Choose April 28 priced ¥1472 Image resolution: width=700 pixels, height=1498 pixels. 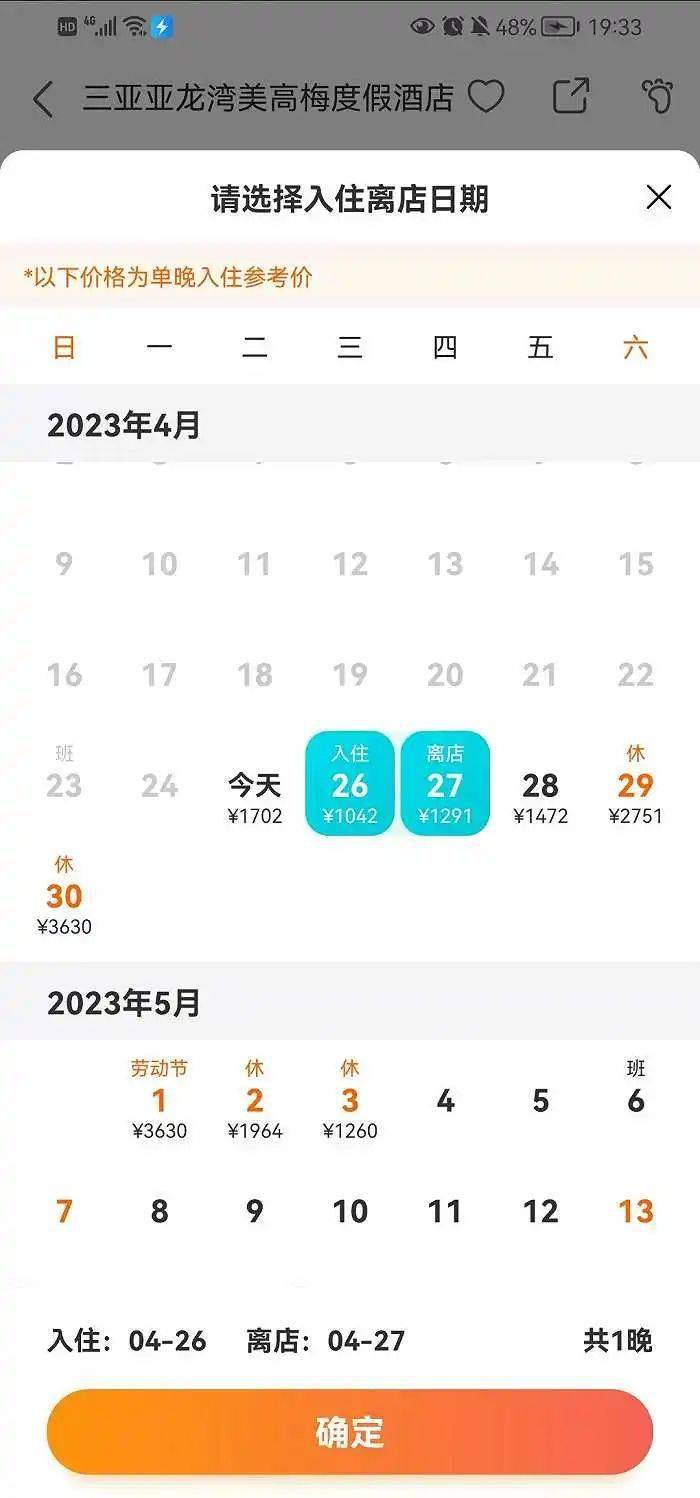[x=540, y=797]
